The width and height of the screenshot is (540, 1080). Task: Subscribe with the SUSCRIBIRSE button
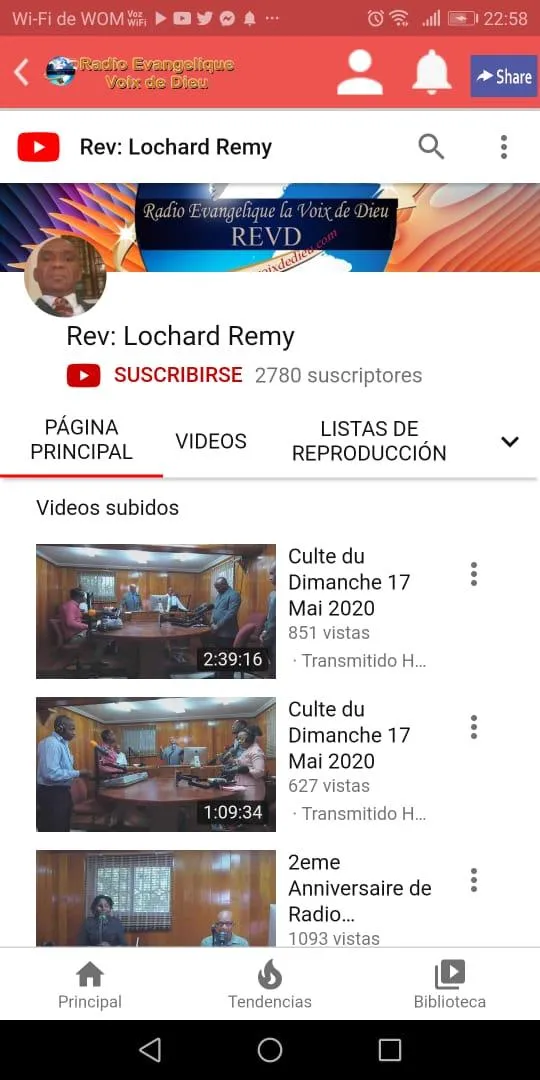point(155,375)
